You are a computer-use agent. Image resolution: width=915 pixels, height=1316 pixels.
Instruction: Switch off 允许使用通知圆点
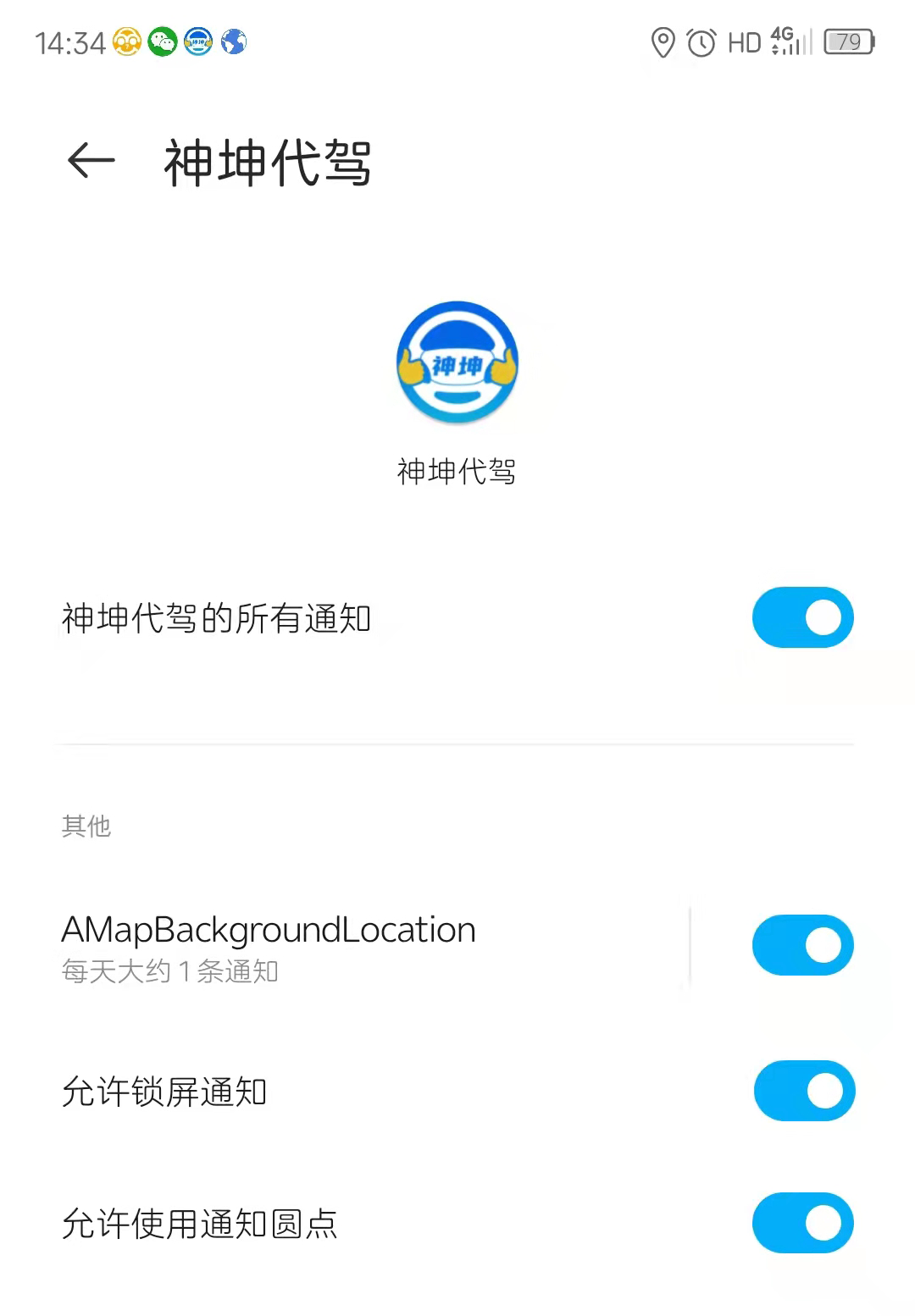tap(802, 1223)
